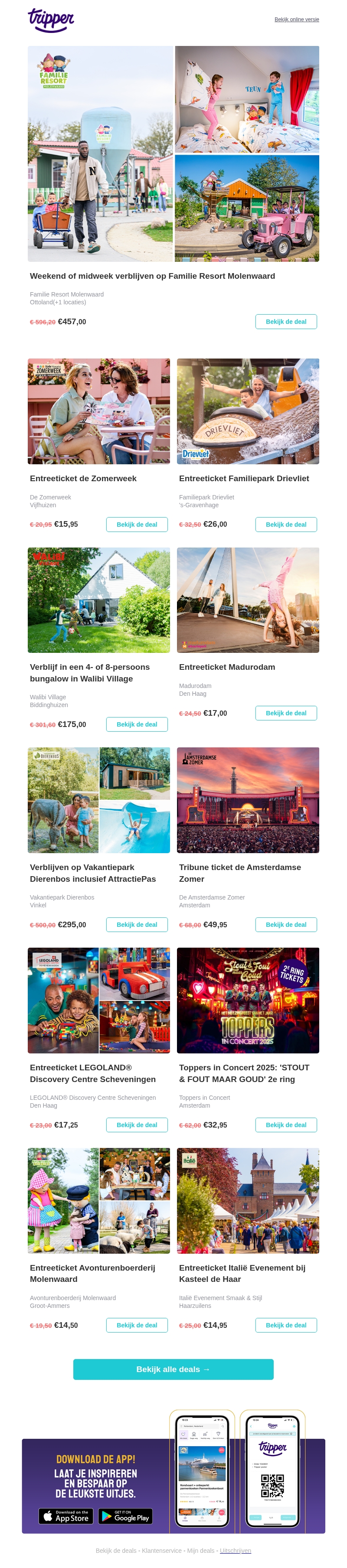The image size is (347, 1568).
Task: Open the Familiepark Drievliet deal button
Action: click(285, 524)
